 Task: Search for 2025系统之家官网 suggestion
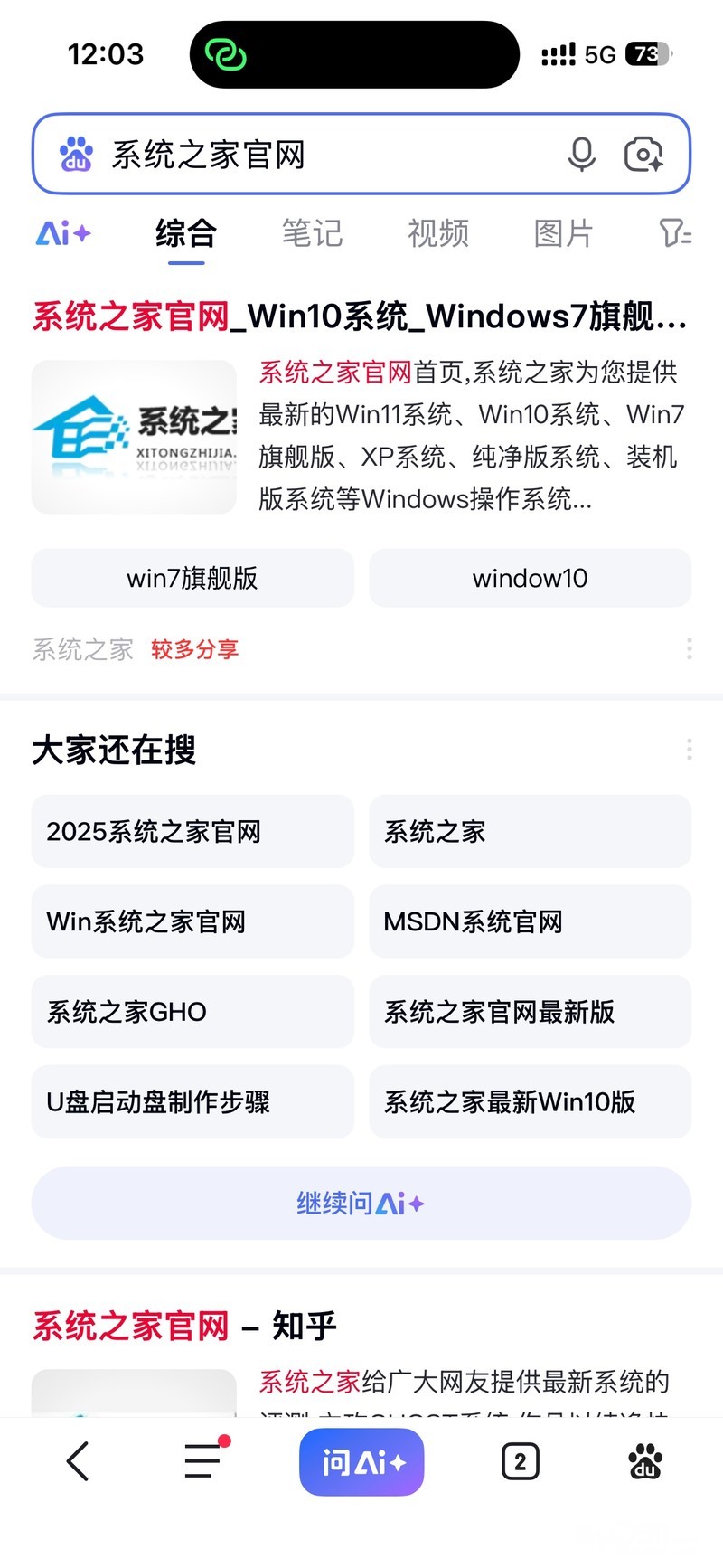click(x=192, y=831)
